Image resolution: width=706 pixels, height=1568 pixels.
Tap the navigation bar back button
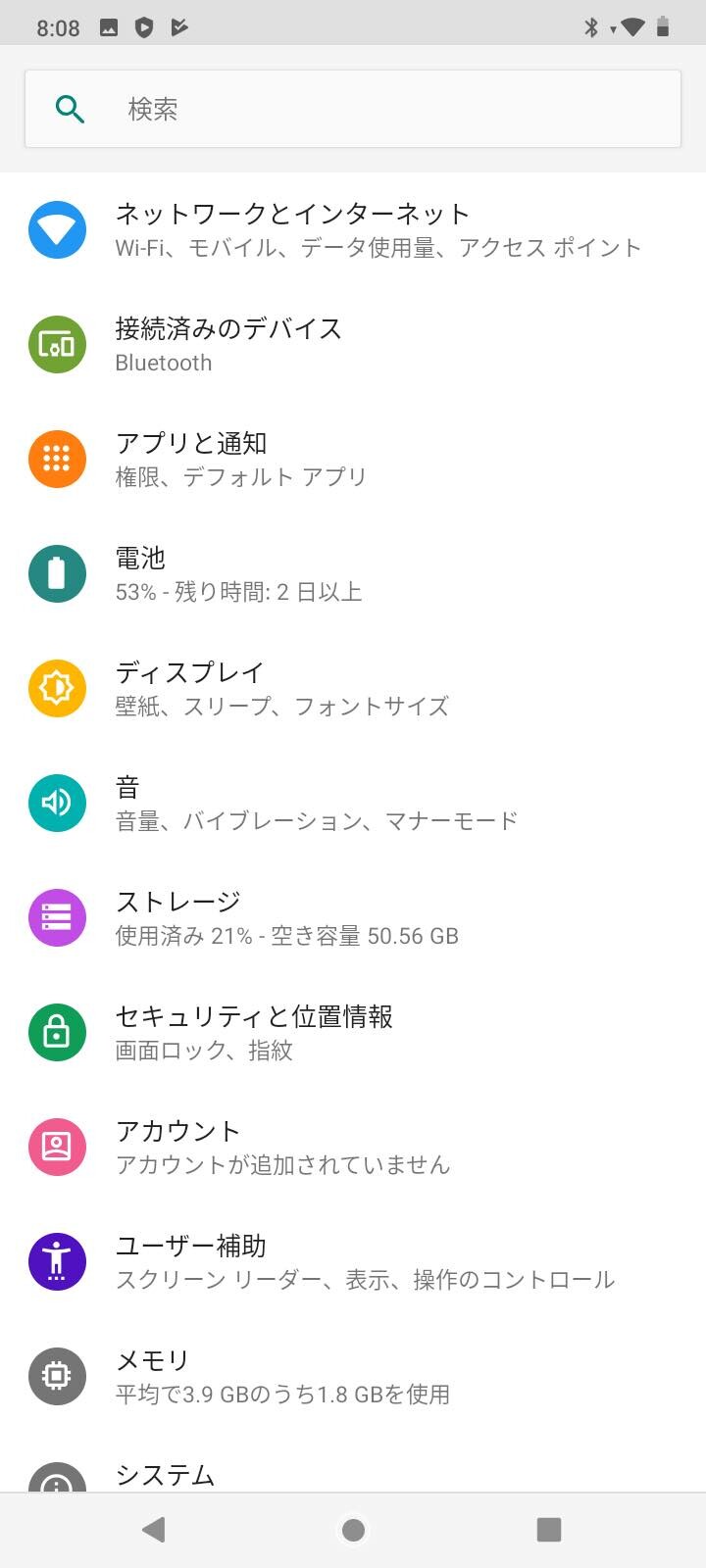click(154, 1530)
